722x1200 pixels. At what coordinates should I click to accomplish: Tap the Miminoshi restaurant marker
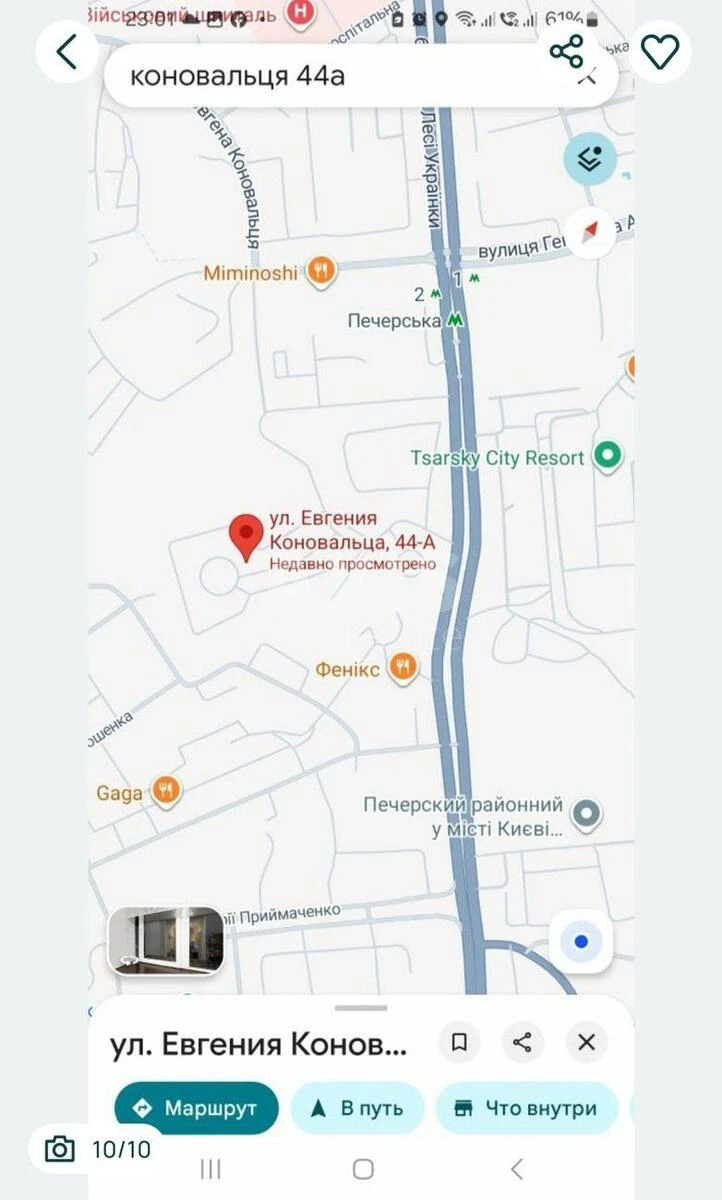tap(320, 270)
